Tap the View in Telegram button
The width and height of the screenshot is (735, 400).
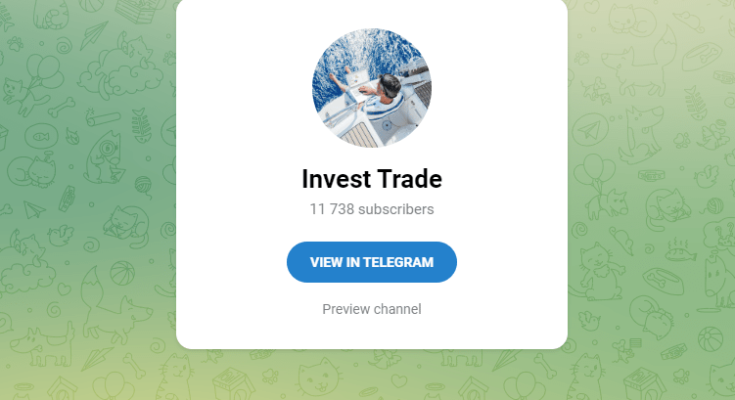371,262
